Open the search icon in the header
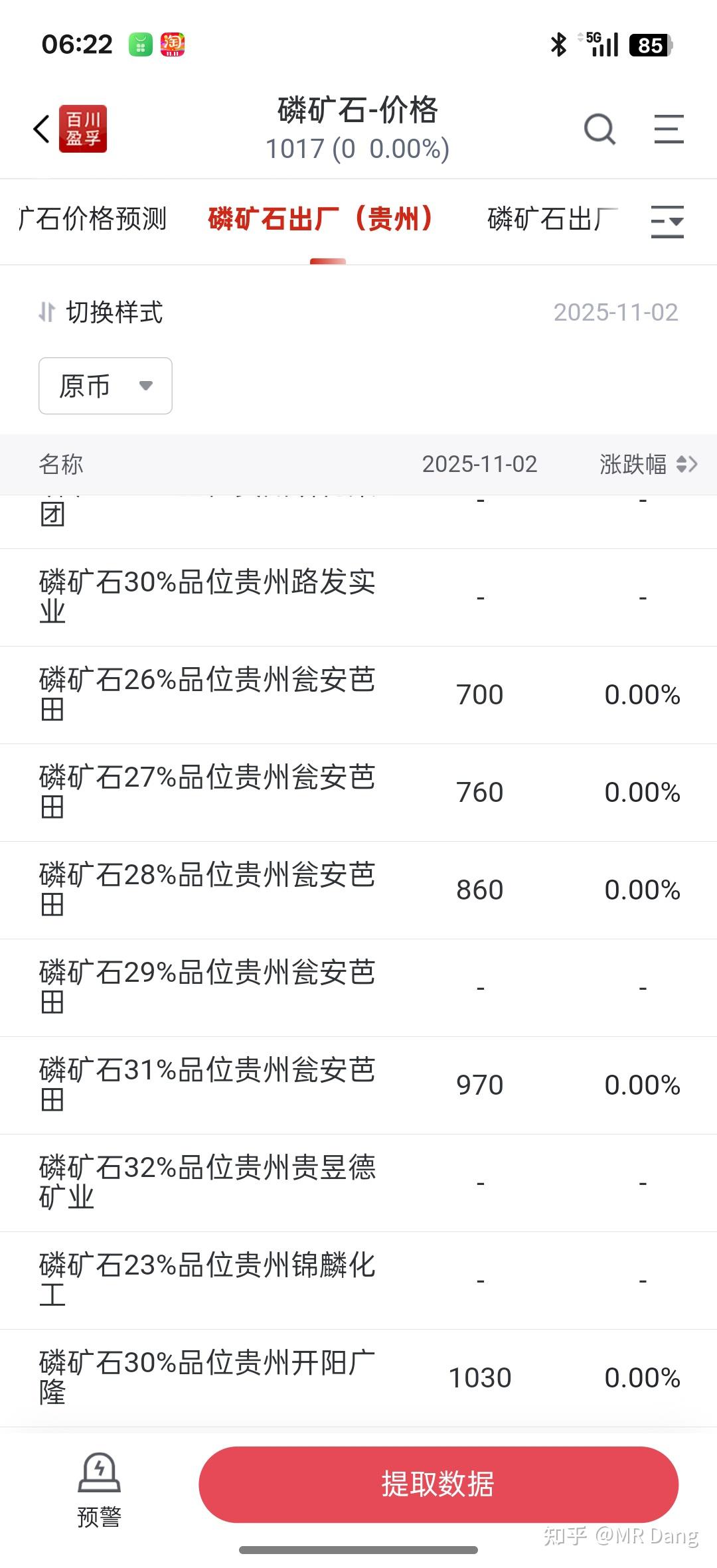717x1568 pixels. (x=599, y=129)
